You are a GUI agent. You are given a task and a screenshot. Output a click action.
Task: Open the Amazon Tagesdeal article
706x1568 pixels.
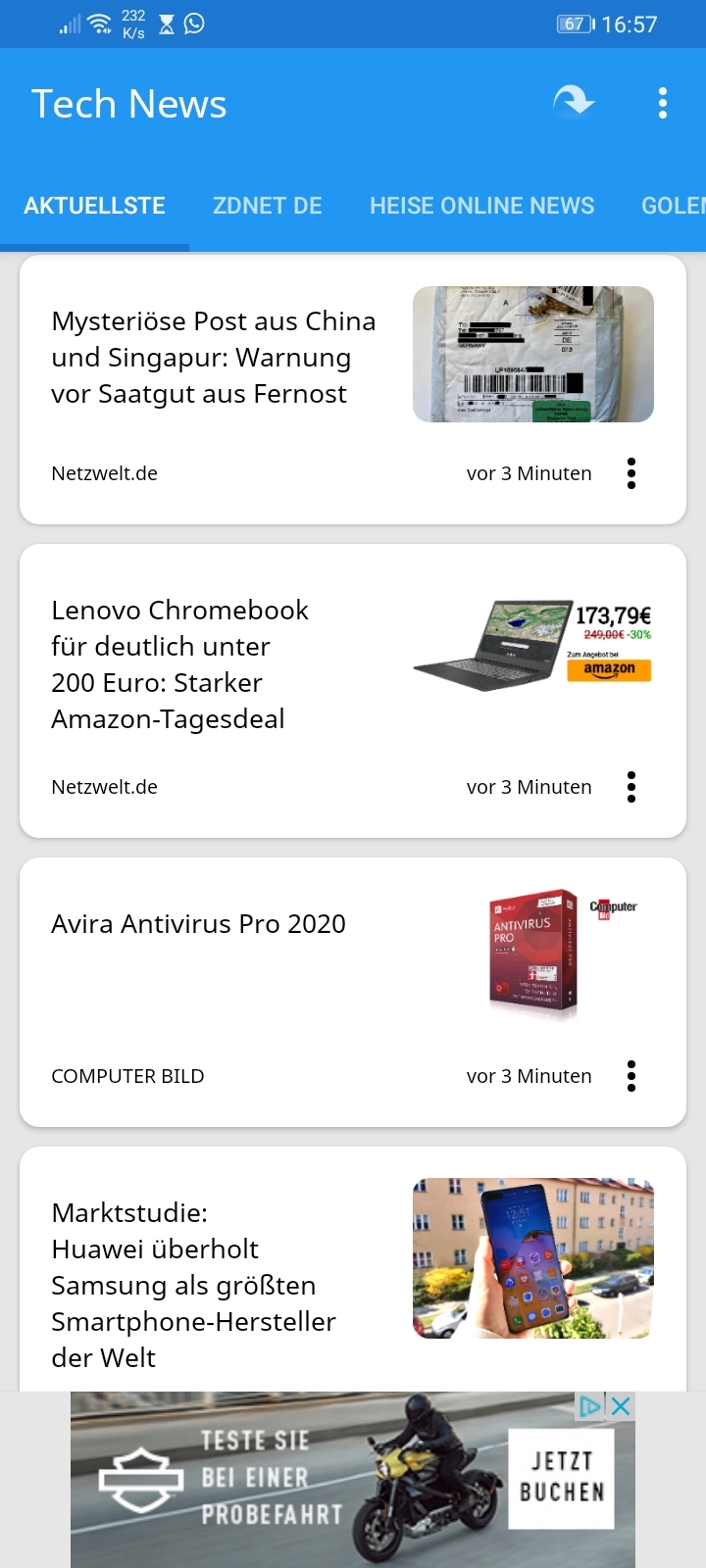click(179, 664)
